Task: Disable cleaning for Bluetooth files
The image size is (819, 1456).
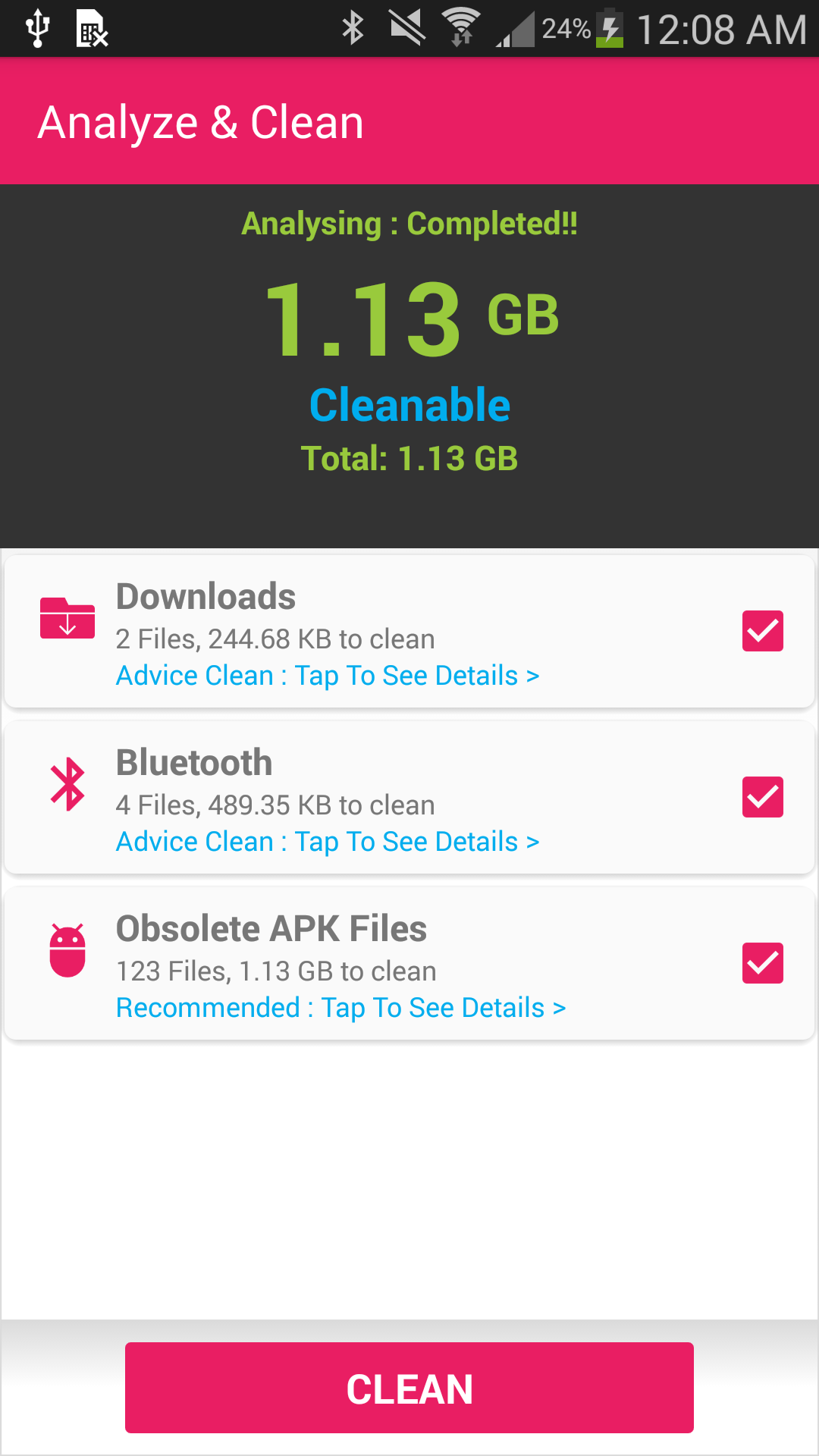Action: coord(763,797)
